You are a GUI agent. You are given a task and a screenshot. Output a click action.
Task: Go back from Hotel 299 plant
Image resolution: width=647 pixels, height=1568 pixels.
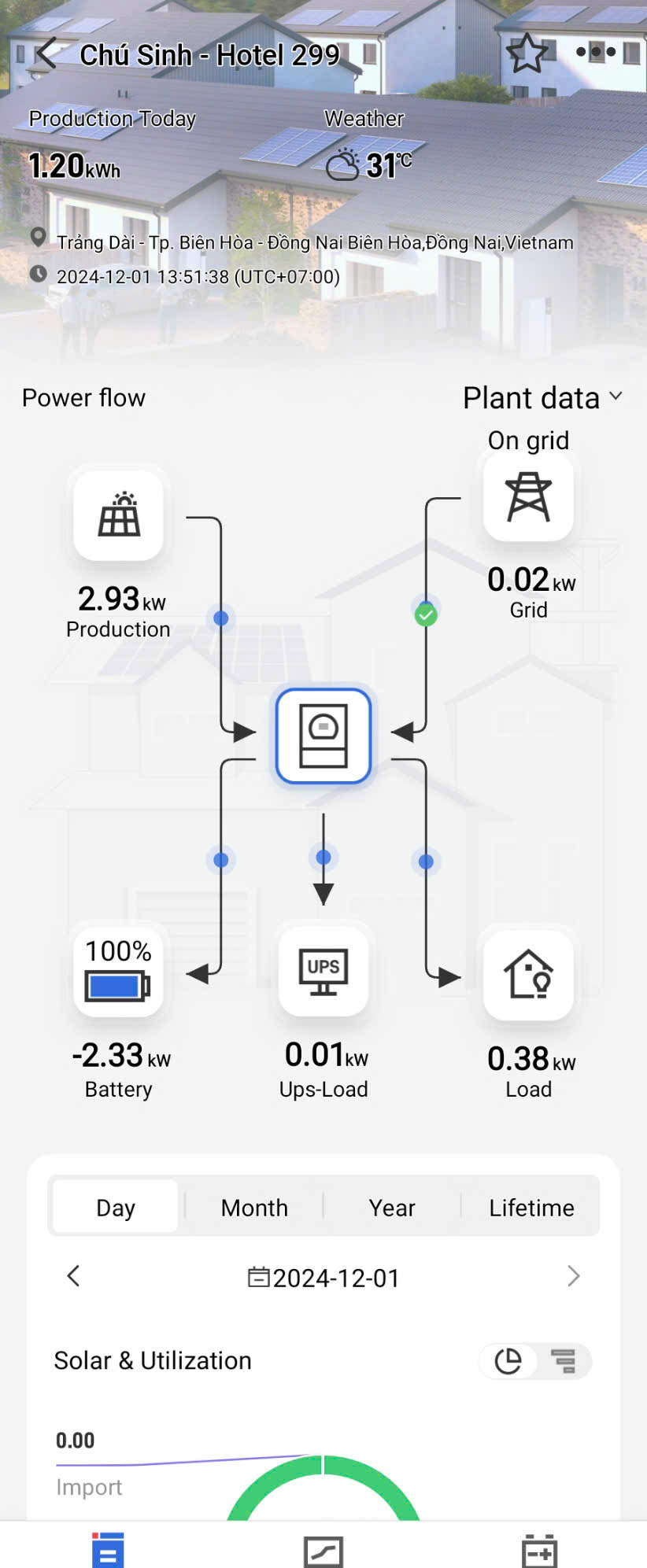[47, 54]
